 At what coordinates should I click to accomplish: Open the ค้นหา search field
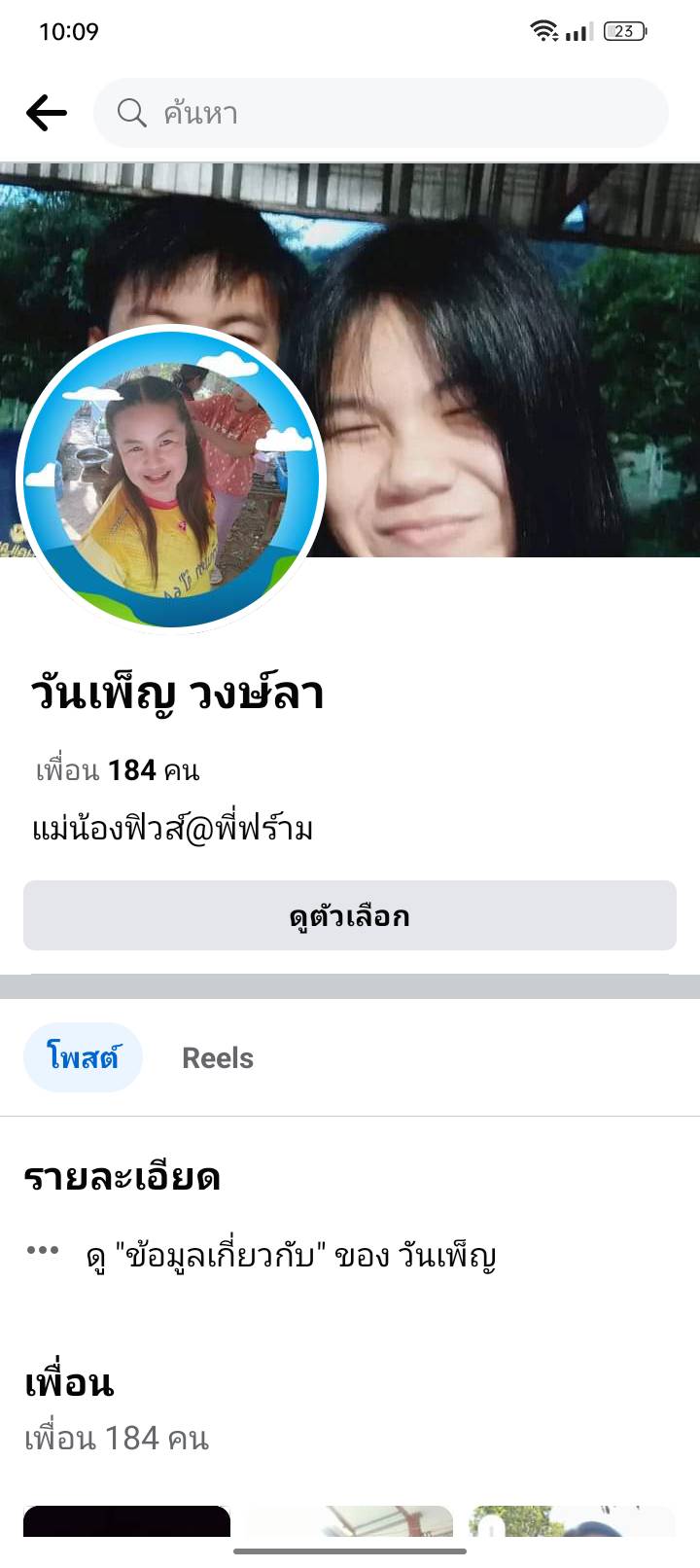tap(379, 113)
